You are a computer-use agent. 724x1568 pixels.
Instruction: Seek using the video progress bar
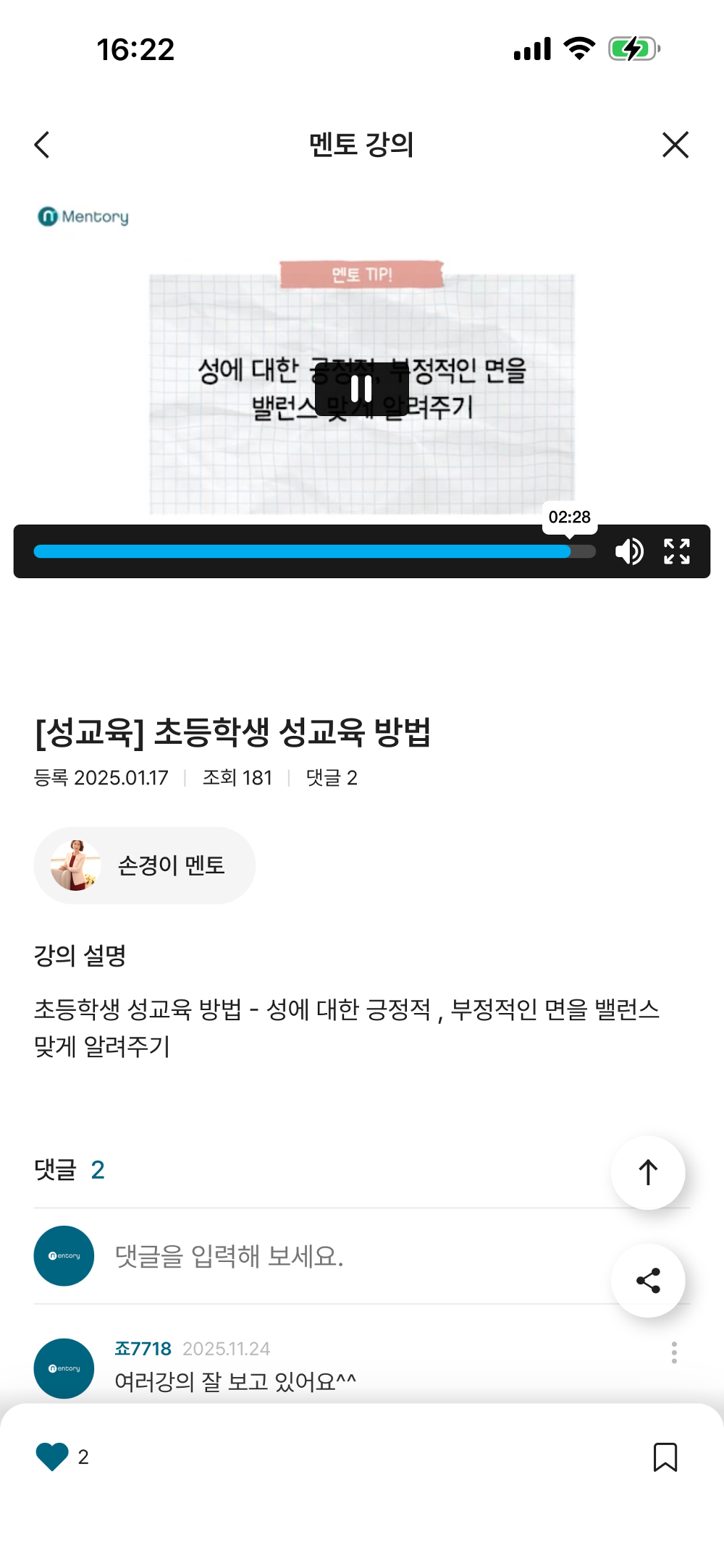[311, 551]
